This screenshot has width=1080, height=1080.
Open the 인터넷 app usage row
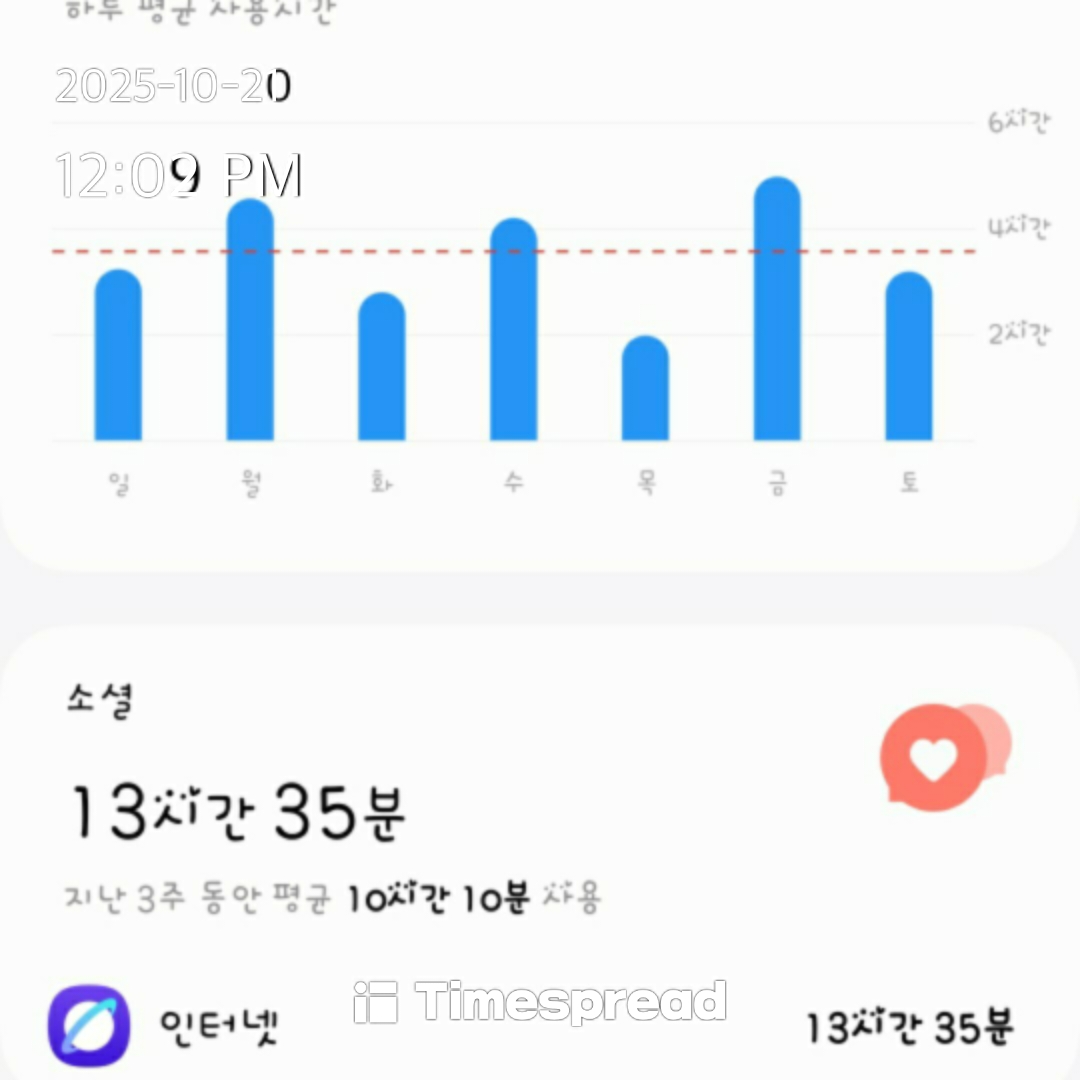tap(540, 1026)
